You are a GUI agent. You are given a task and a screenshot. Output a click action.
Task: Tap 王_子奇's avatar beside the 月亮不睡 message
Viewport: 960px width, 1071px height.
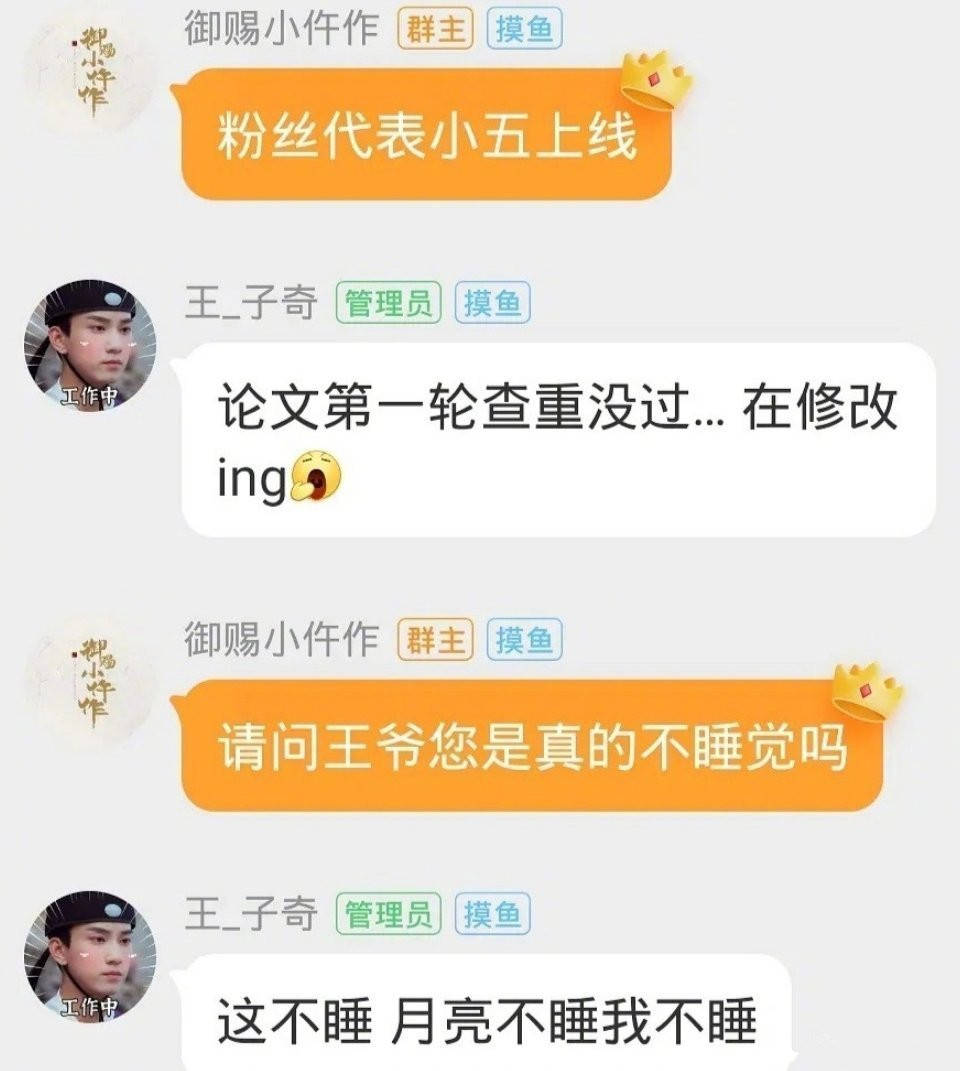(90, 957)
